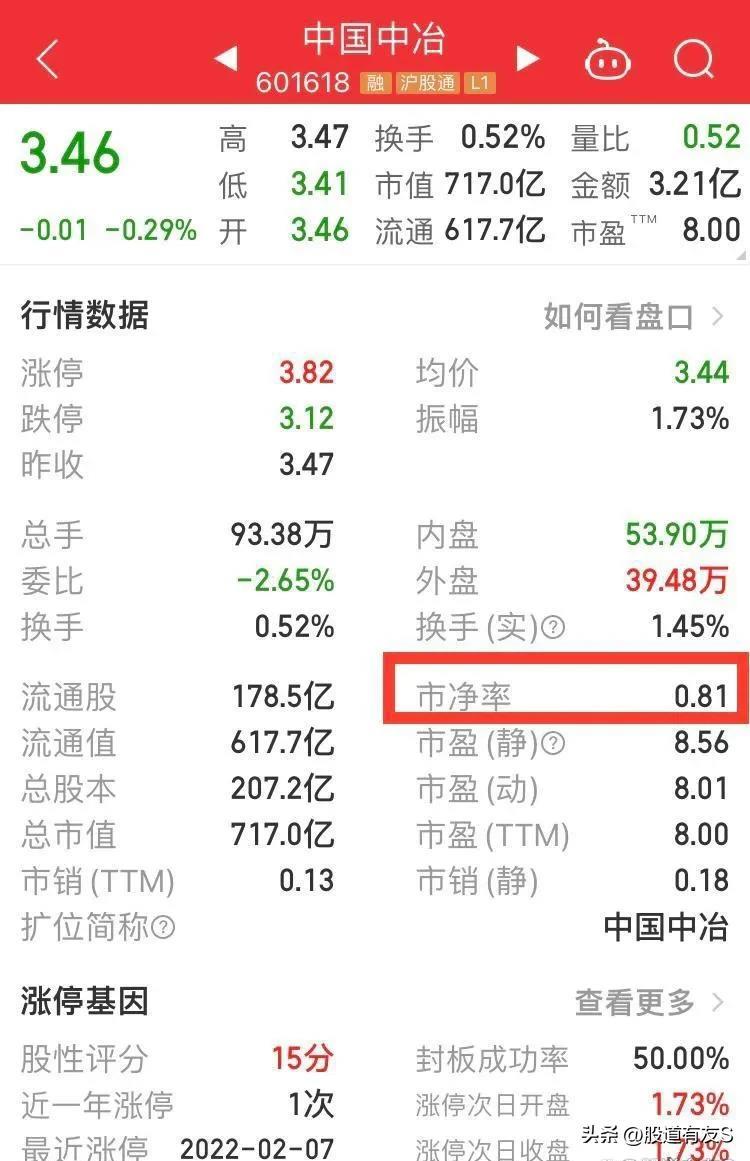Switch to the previous stock
The image size is (750, 1161).
tap(226, 59)
